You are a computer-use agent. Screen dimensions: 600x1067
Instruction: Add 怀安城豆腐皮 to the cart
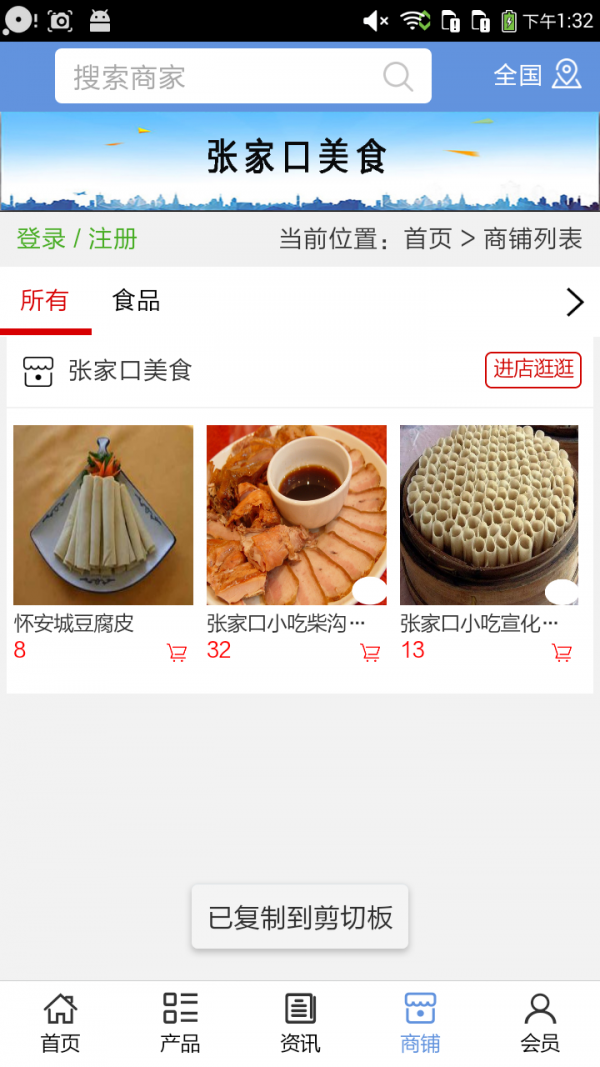(x=177, y=653)
